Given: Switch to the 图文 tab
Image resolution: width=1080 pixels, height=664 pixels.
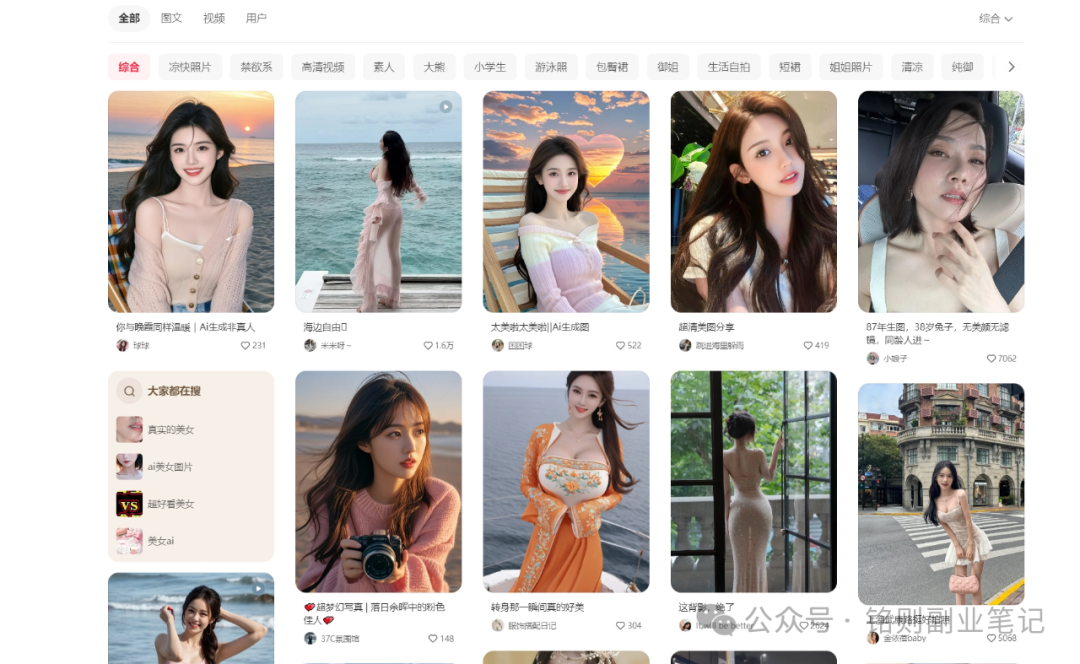Looking at the screenshot, I should click(172, 18).
